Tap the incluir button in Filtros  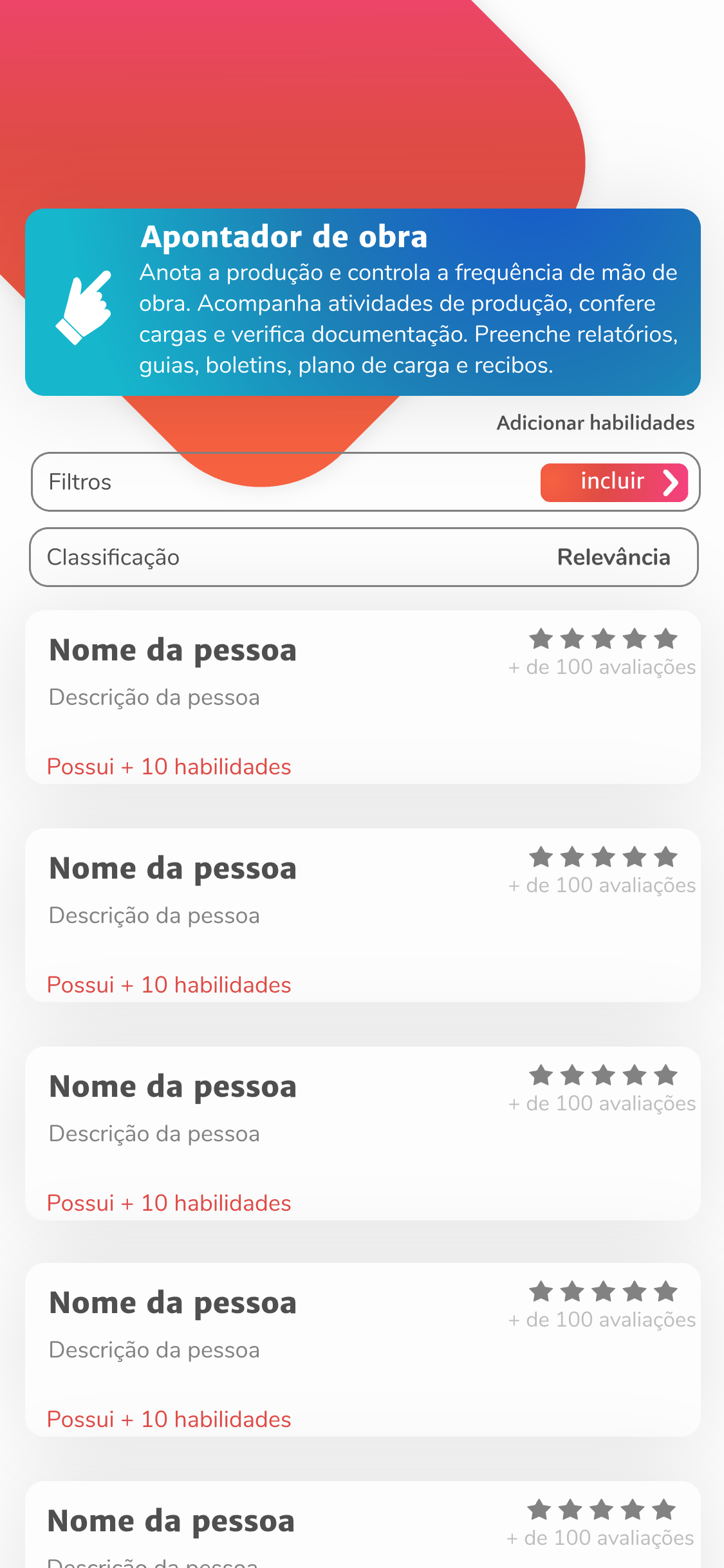pyautogui.click(x=614, y=482)
